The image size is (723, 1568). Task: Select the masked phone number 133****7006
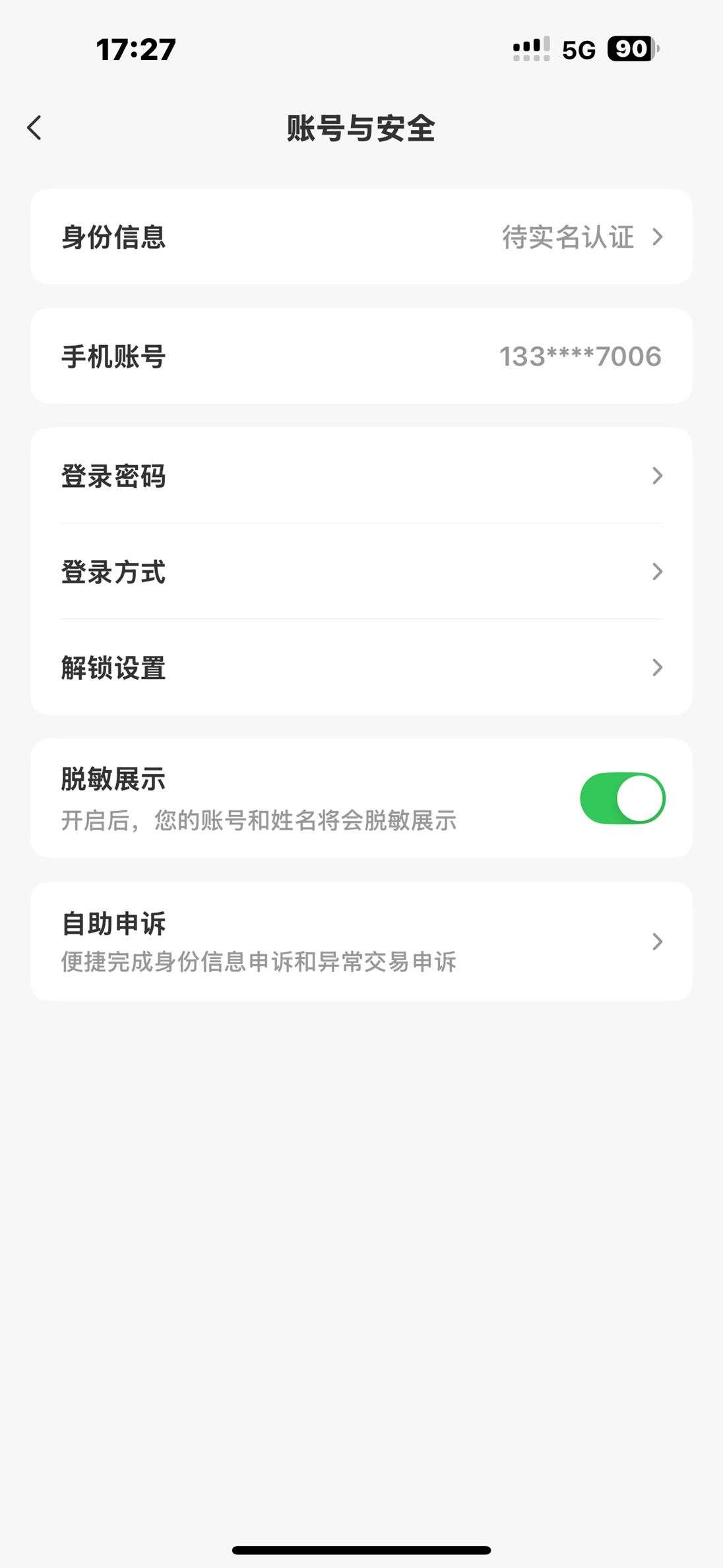579,356
